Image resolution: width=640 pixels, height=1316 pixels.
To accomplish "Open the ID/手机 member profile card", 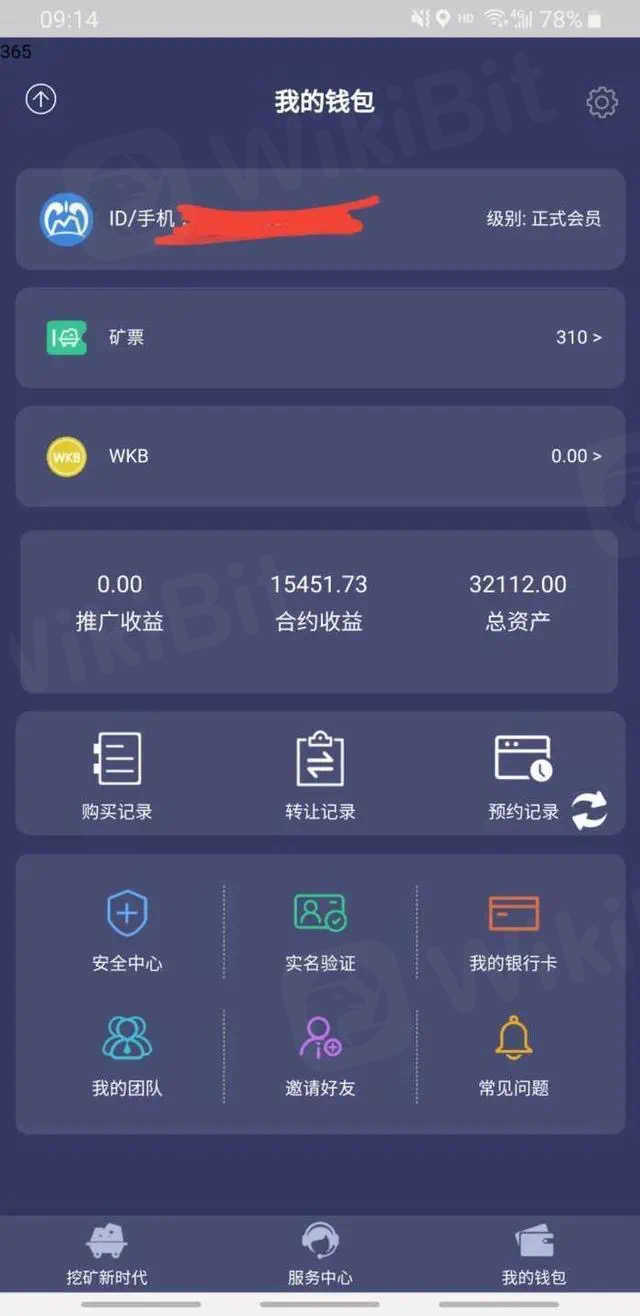I will pos(320,219).
